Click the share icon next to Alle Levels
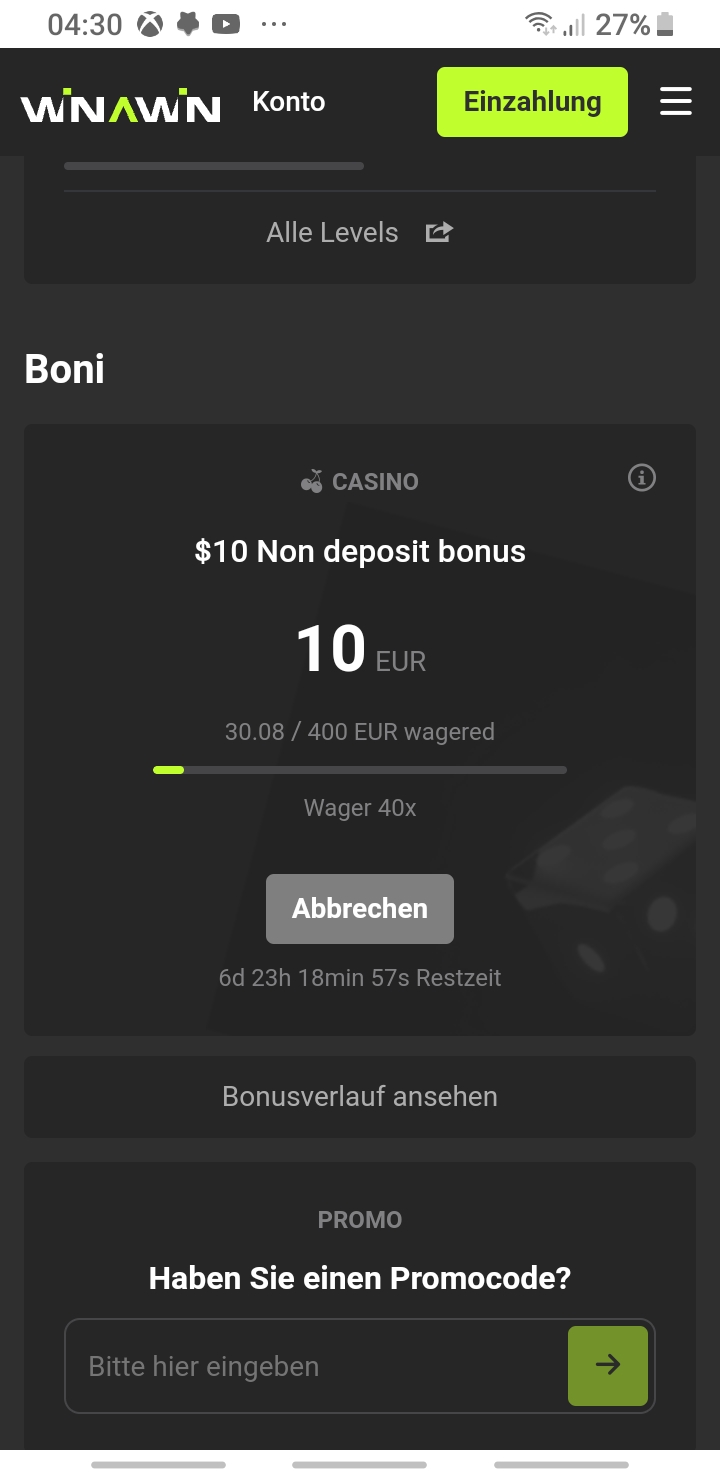This screenshot has height=1480, width=720. pyautogui.click(x=438, y=232)
